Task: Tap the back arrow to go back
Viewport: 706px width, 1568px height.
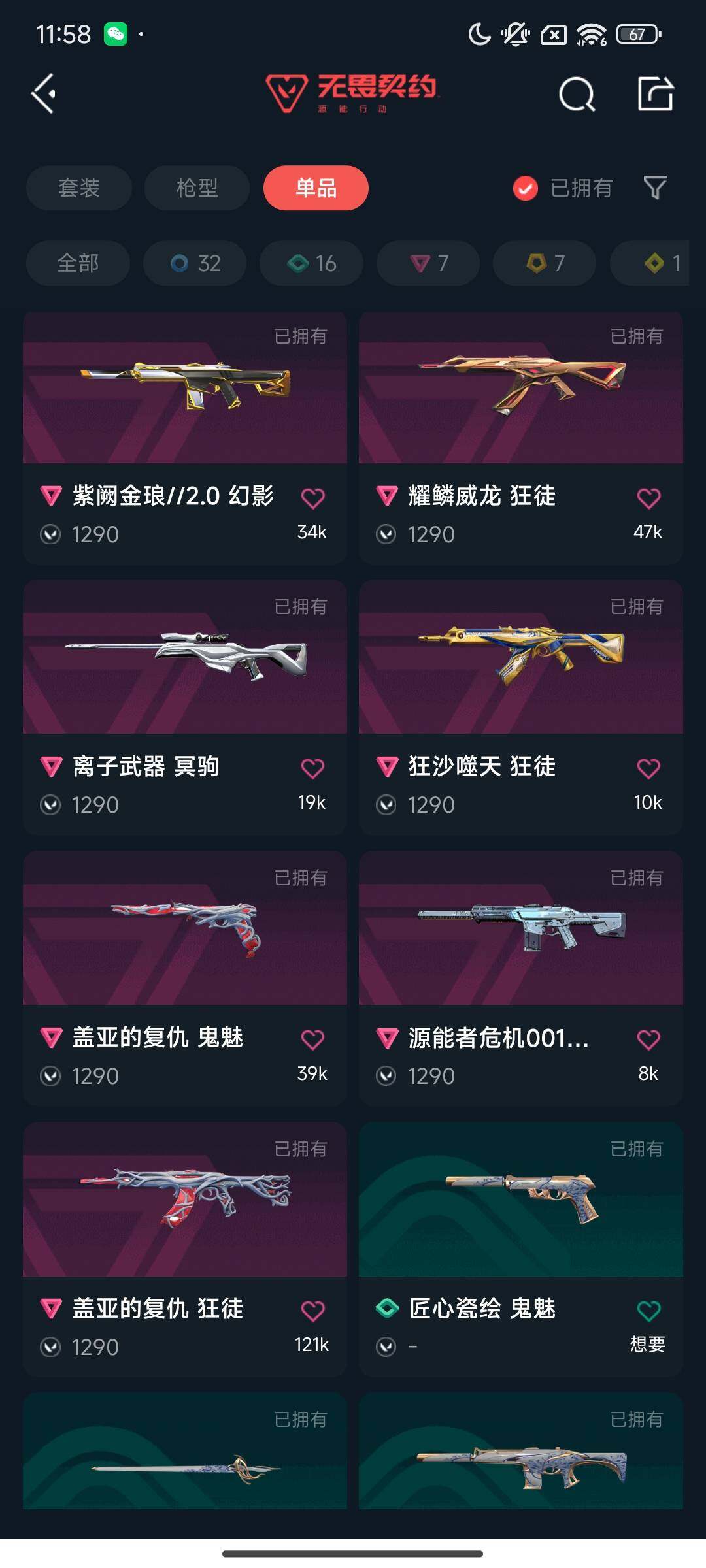Action: pyautogui.click(x=43, y=93)
